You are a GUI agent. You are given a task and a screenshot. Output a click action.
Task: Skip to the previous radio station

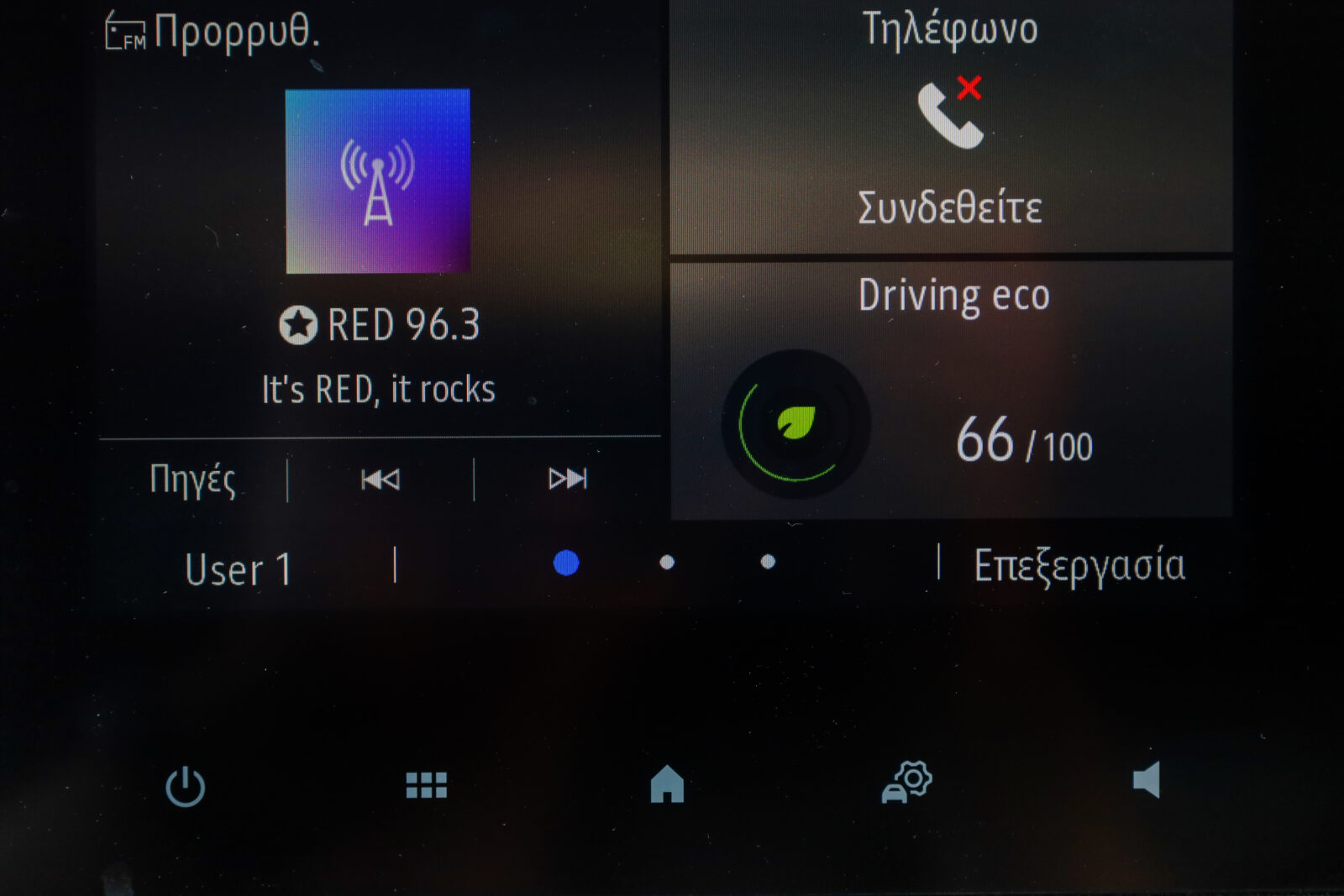point(381,479)
